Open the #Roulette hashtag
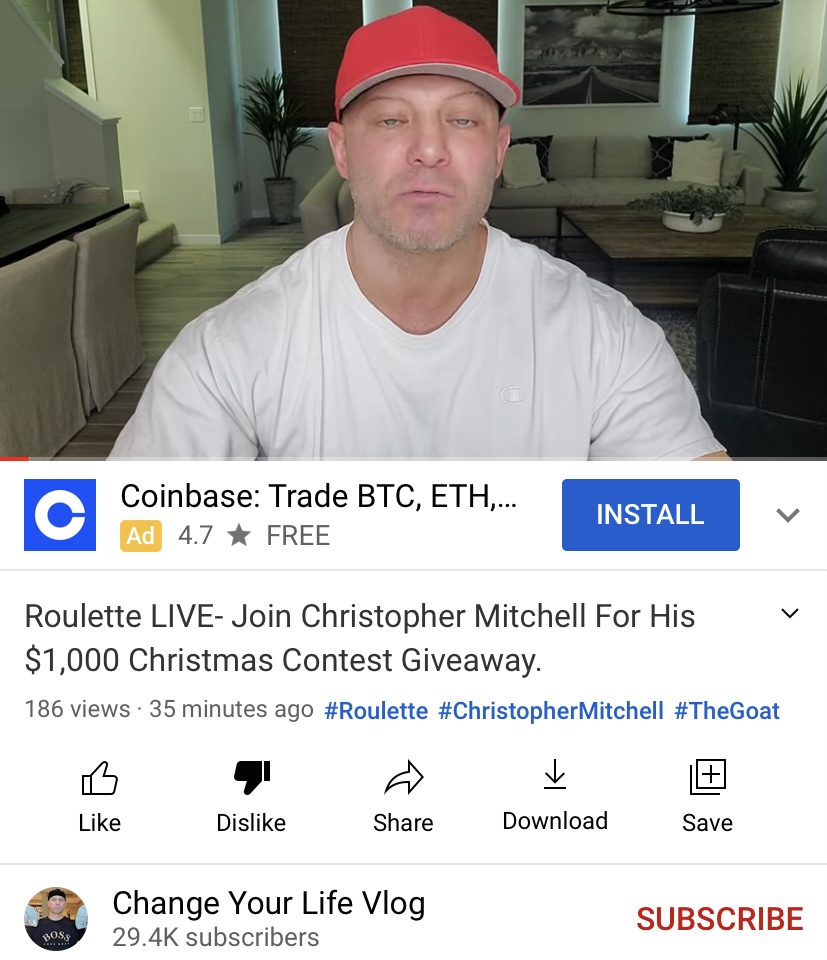The width and height of the screenshot is (827, 960). click(376, 711)
